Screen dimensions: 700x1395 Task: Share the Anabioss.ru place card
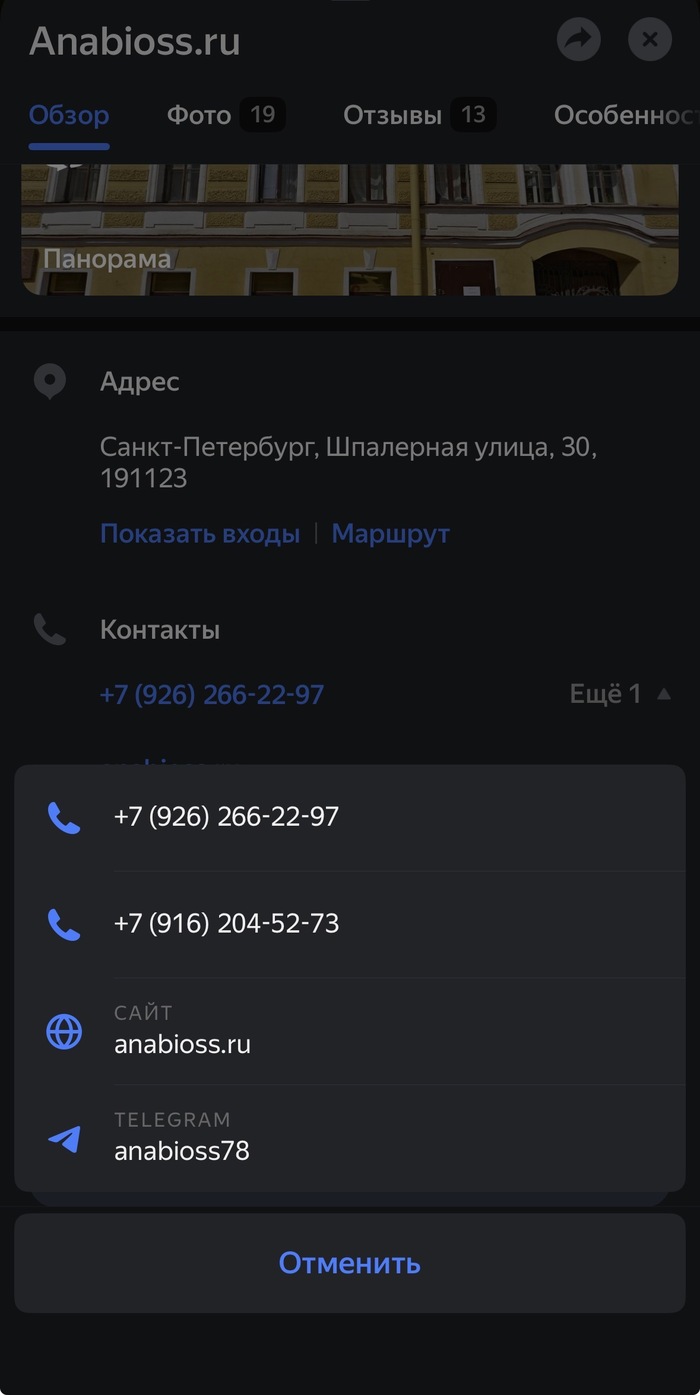click(579, 40)
